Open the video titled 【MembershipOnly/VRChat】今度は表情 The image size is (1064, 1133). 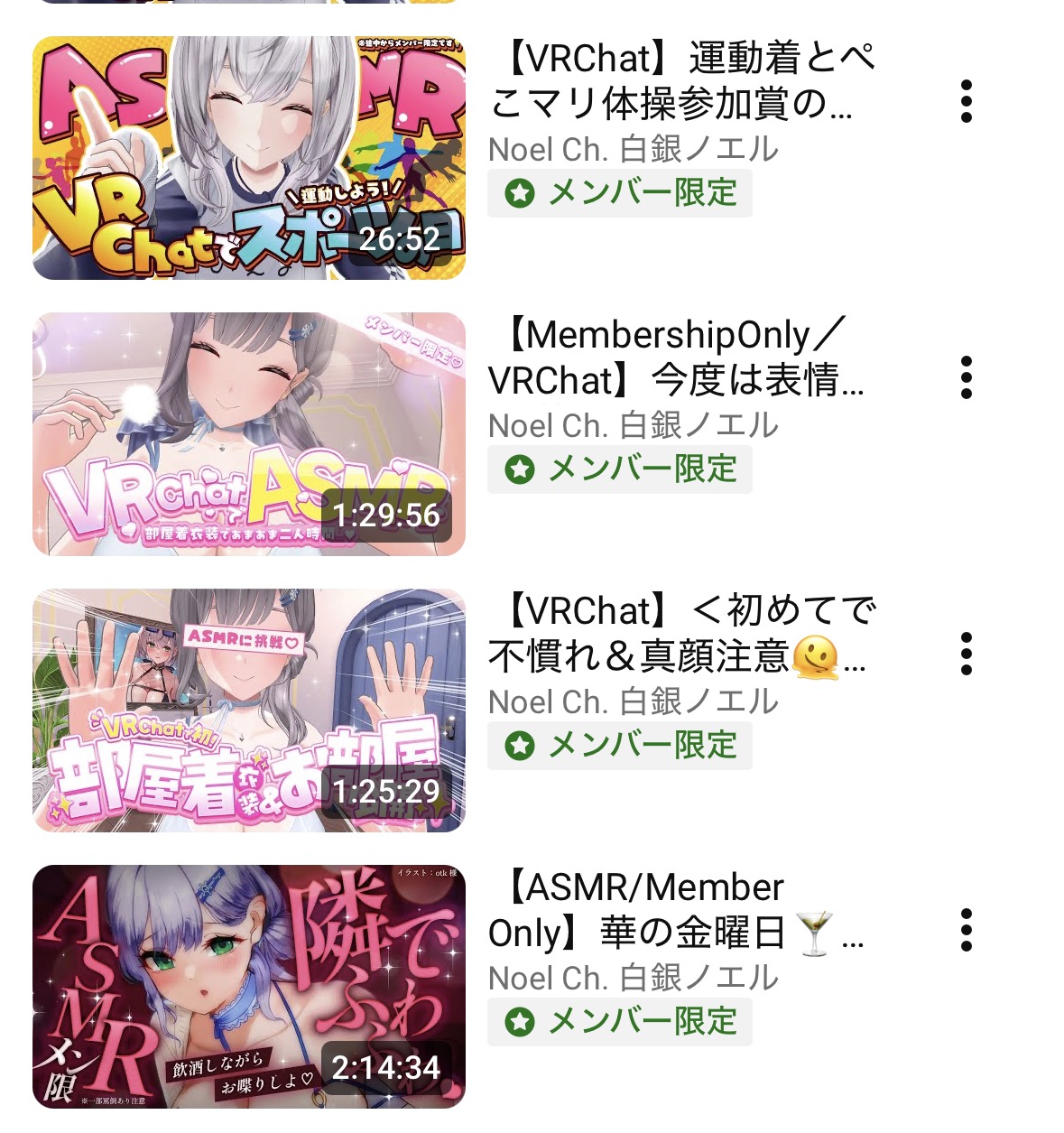(677, 358)
